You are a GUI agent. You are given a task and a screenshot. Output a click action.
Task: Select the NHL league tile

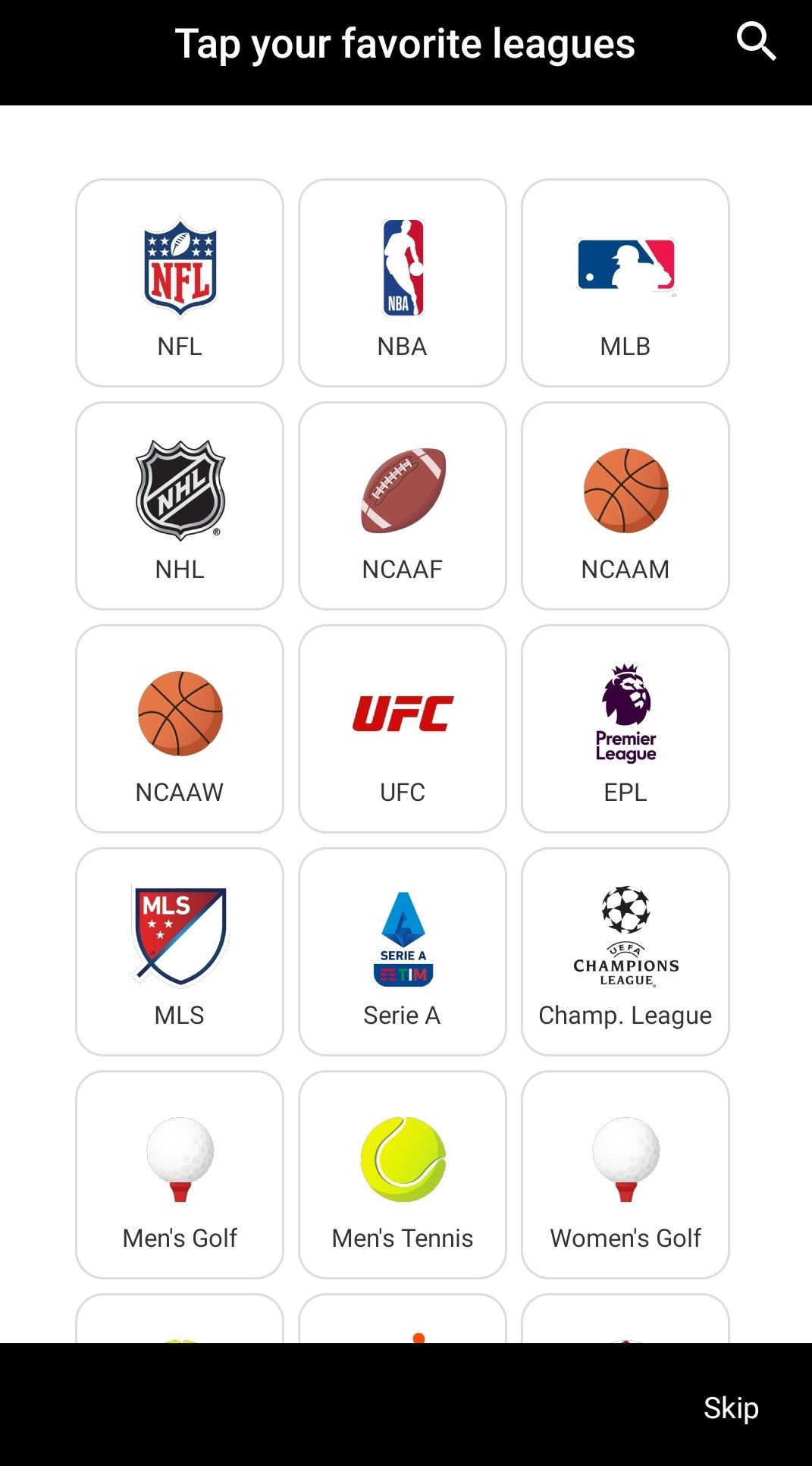[x=179, y=504]
